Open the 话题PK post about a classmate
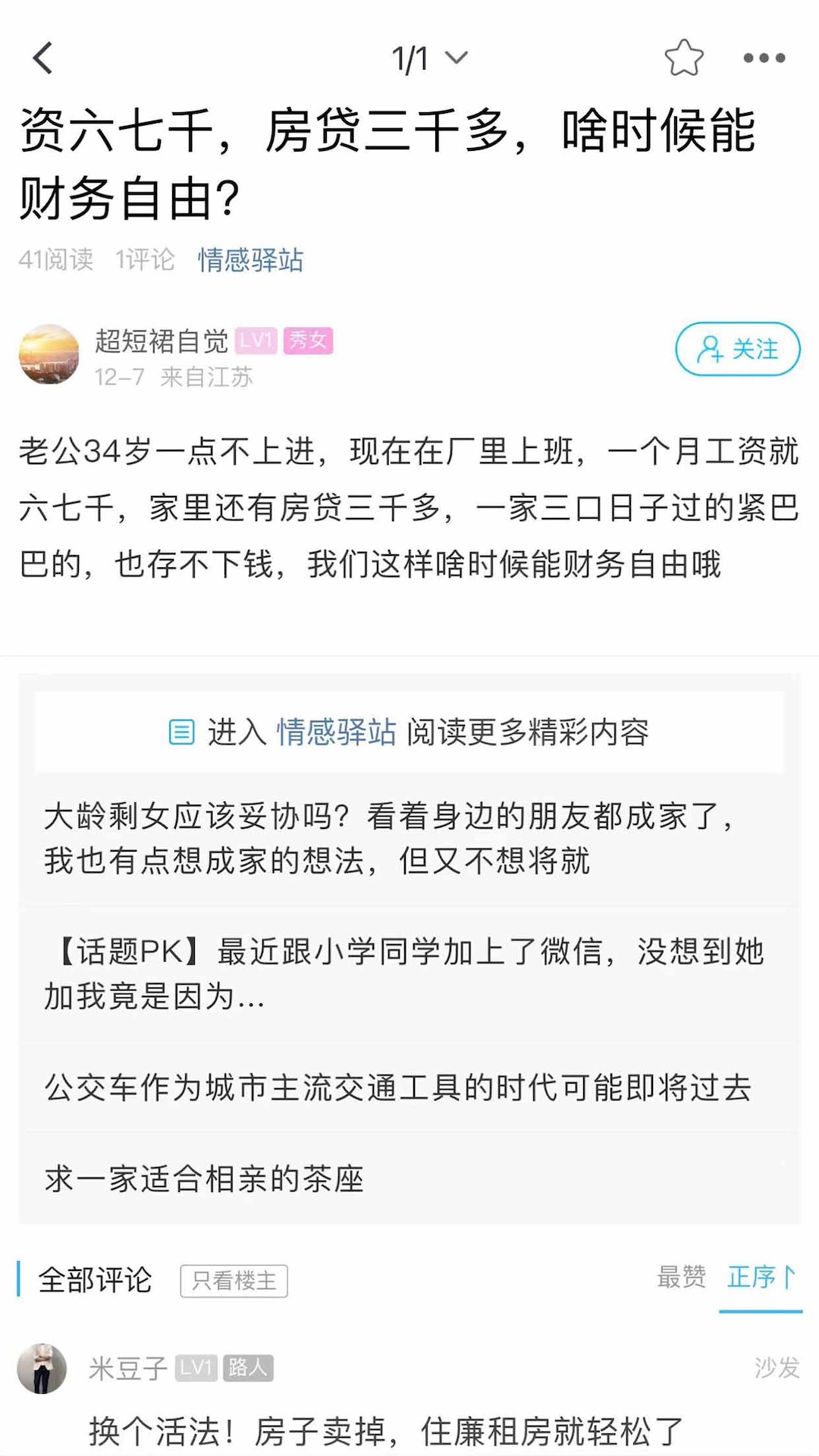Viewport: 819px width, 1456px height. tap(402, 973)
